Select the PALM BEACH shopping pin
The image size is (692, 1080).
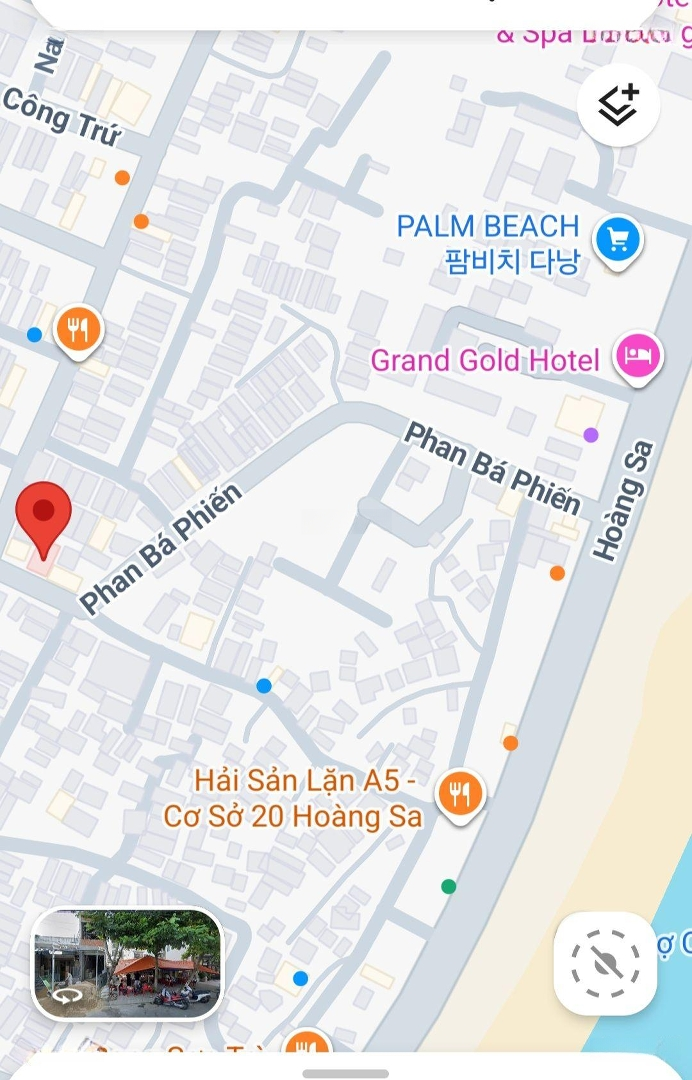point(617,240)
